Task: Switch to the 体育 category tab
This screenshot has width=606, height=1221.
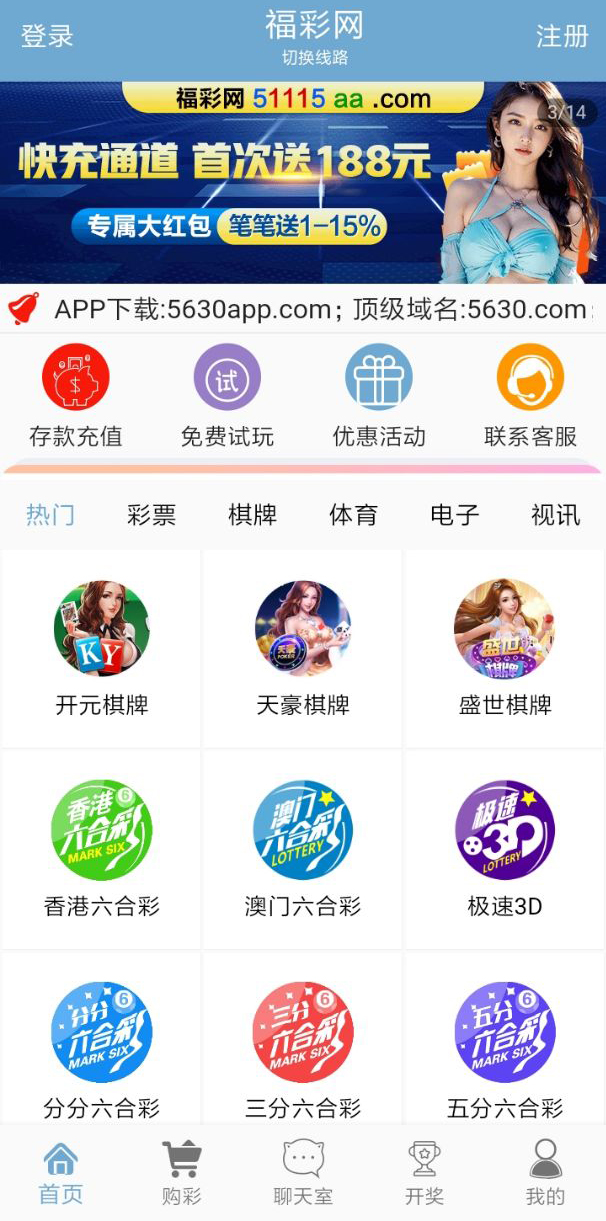Action: click(353, 515)
